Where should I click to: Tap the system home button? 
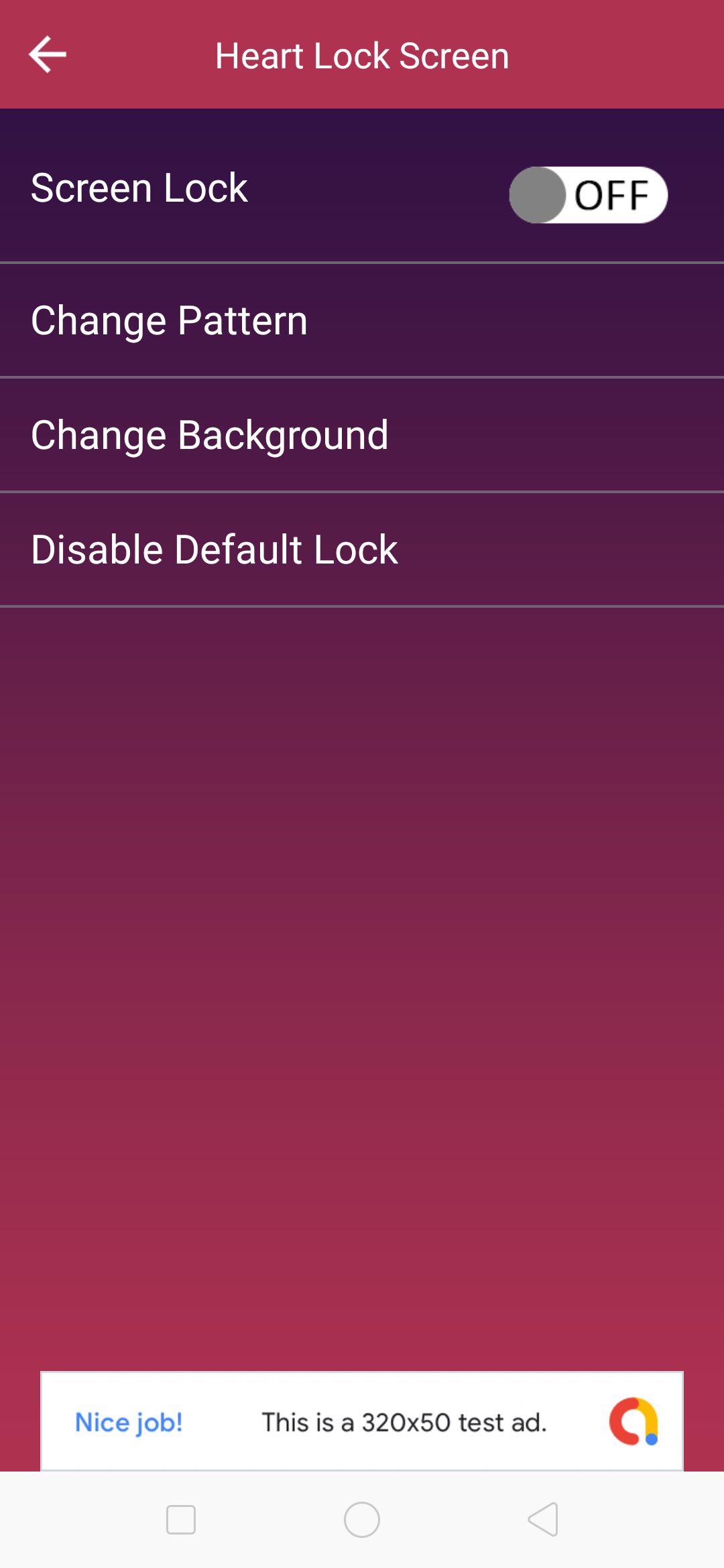point(362,1519)
